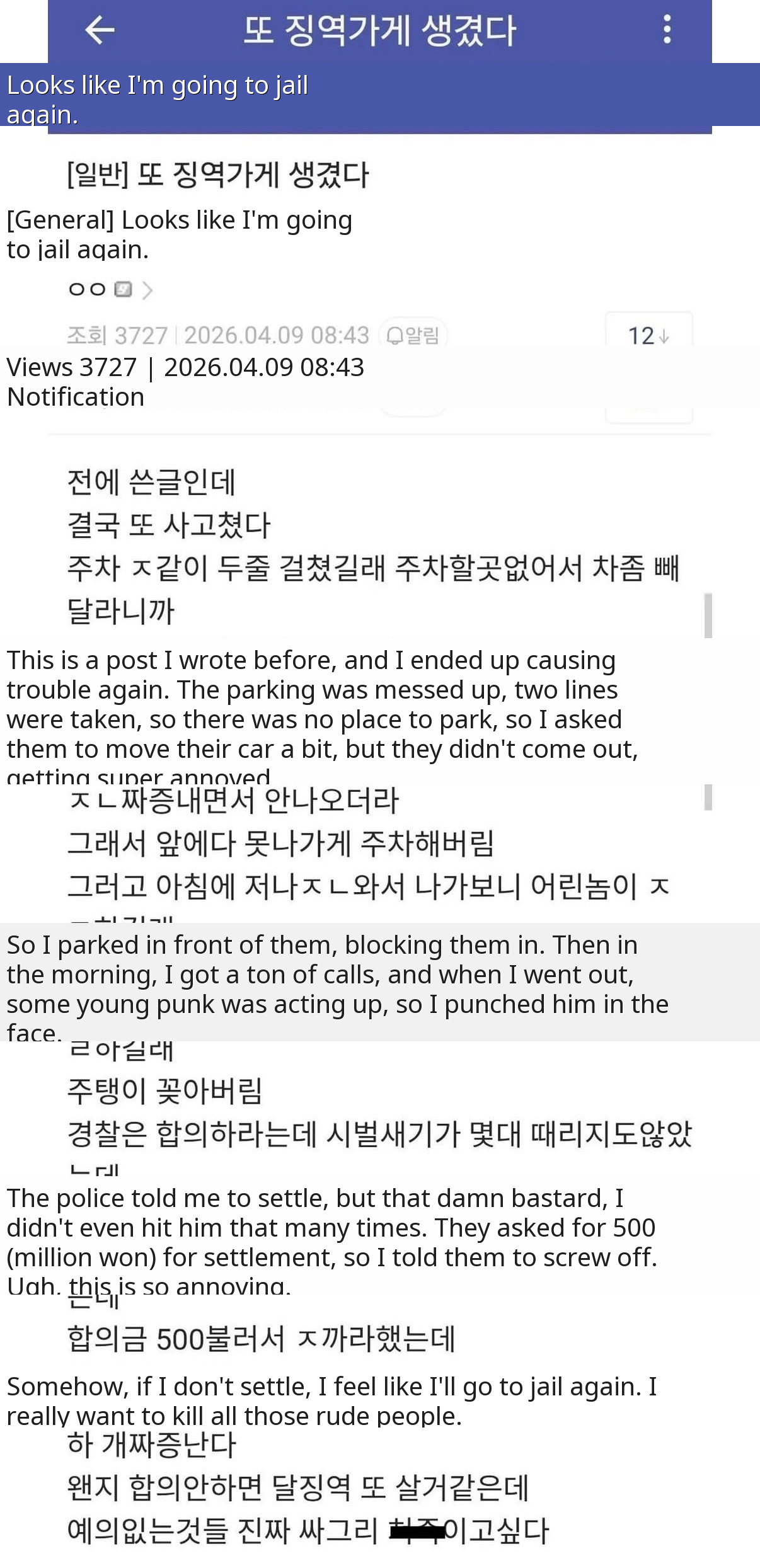Tap the 알림 notification button
This screenshot has height=1568, width=760.
[413, 335]
